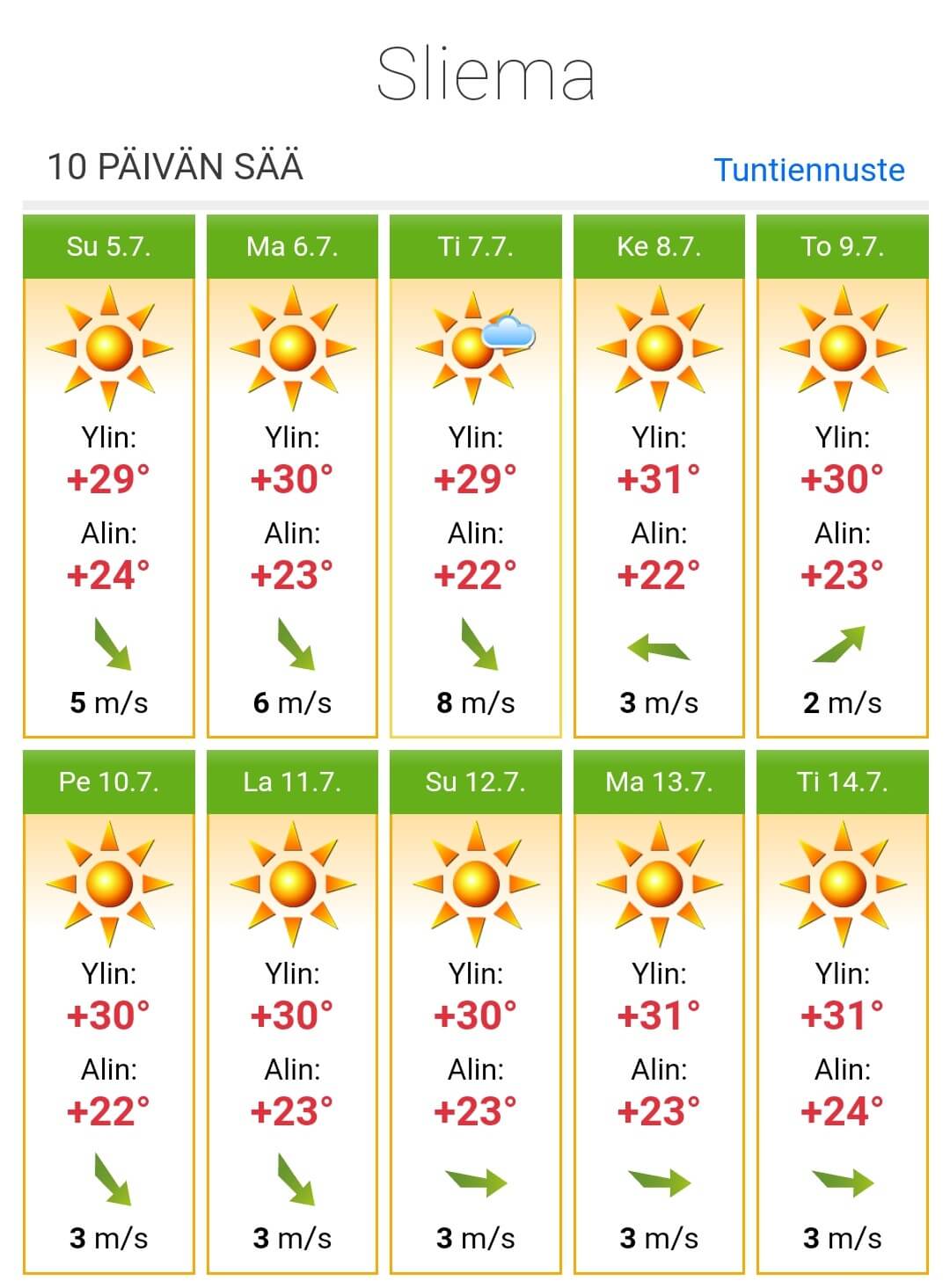View details for Su 12.7.
Image resolution: width=950 pixels, height=1288 pixels.
point(475,1012)
